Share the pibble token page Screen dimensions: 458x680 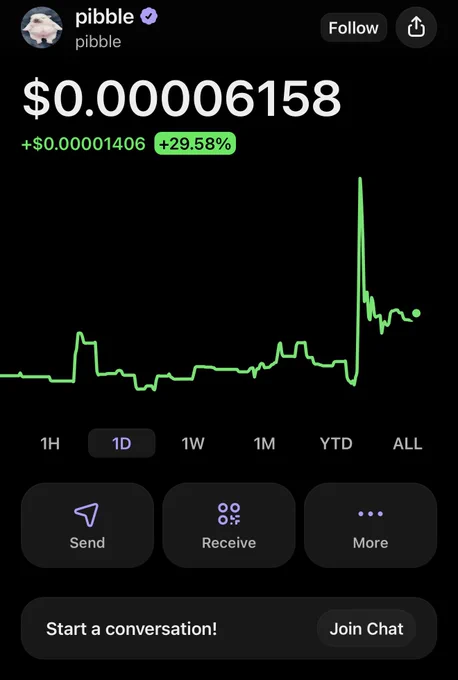click(x=416, y=28)
